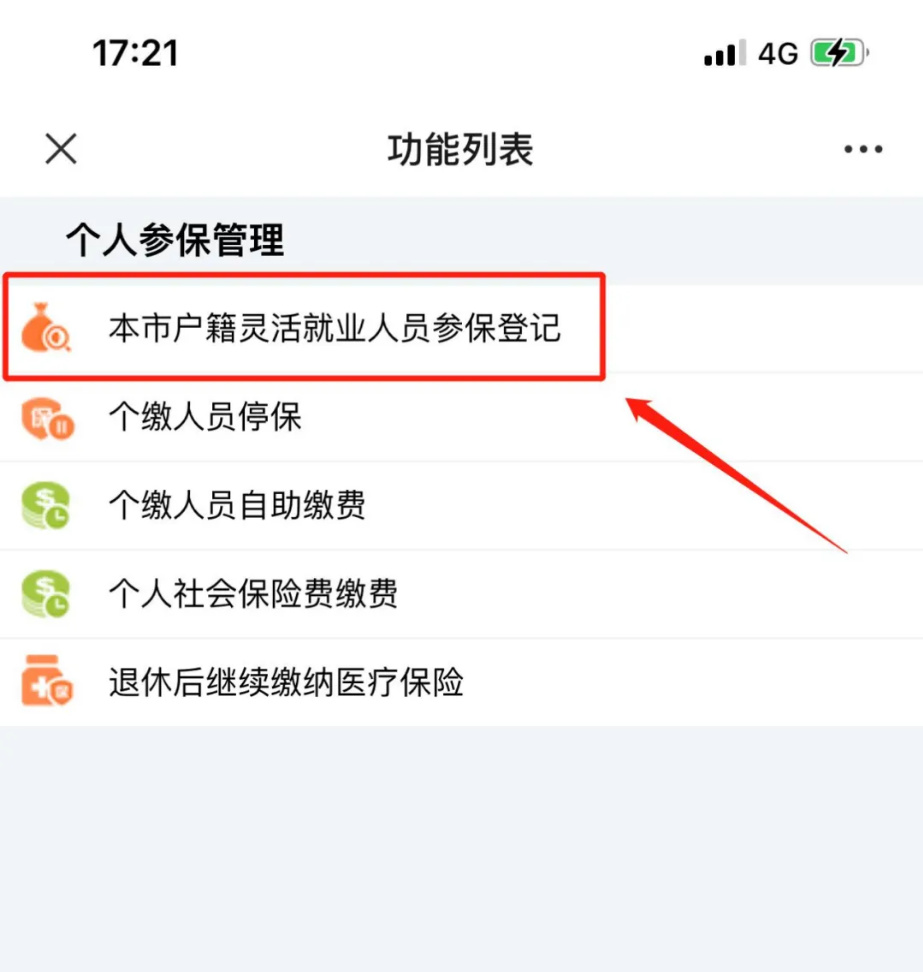923x972 pixels.
Task: Choose 退休后继续缴纳医疗保险
Action: [286, 683]
